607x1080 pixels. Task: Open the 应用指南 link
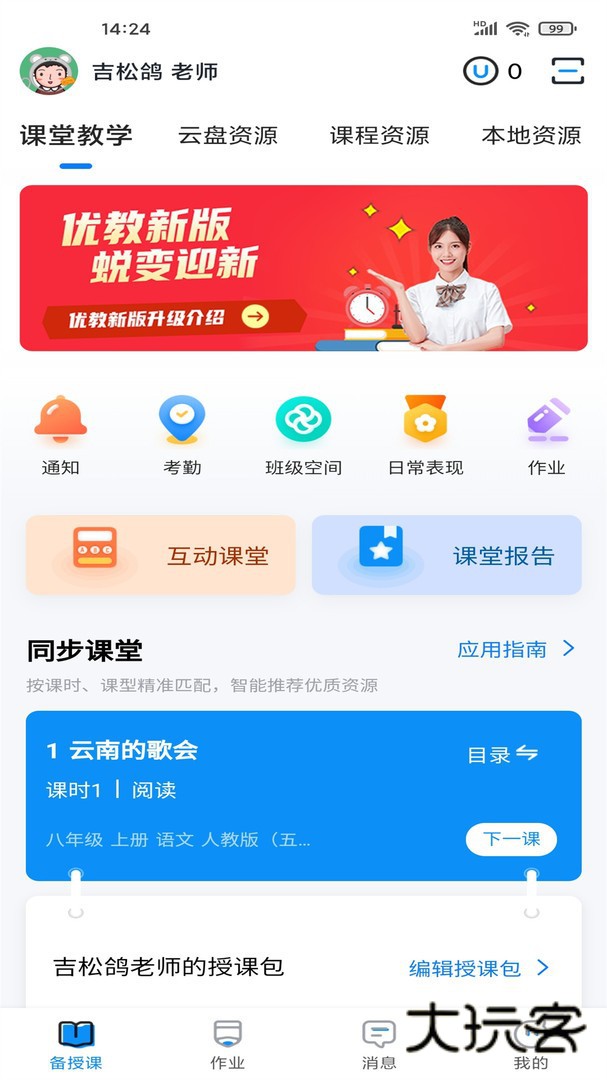click(516, 649)
